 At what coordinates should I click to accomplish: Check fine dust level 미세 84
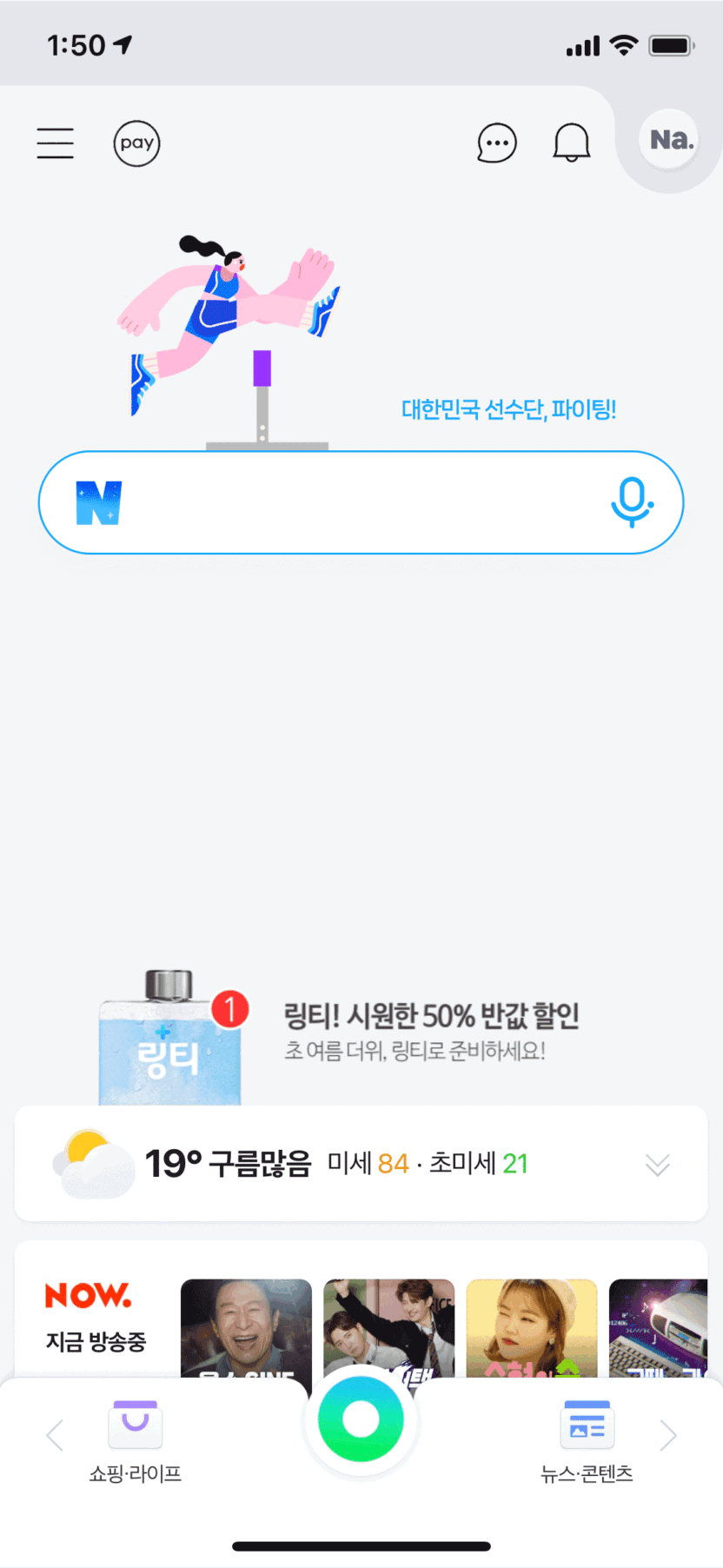tap(368, 1163)
